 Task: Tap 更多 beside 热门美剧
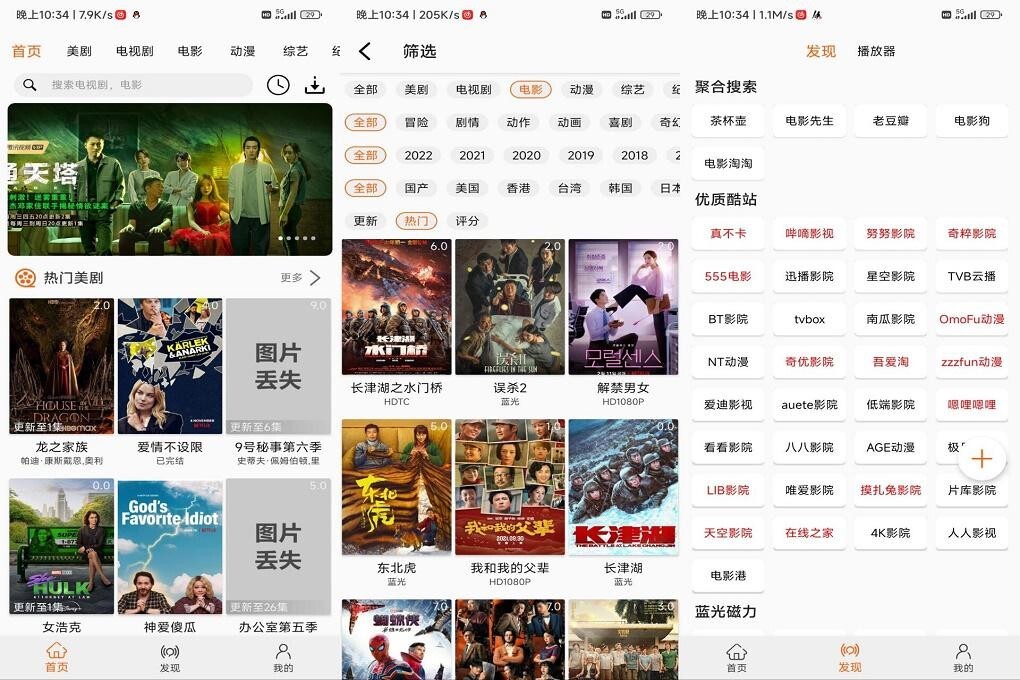pos(301,278)
